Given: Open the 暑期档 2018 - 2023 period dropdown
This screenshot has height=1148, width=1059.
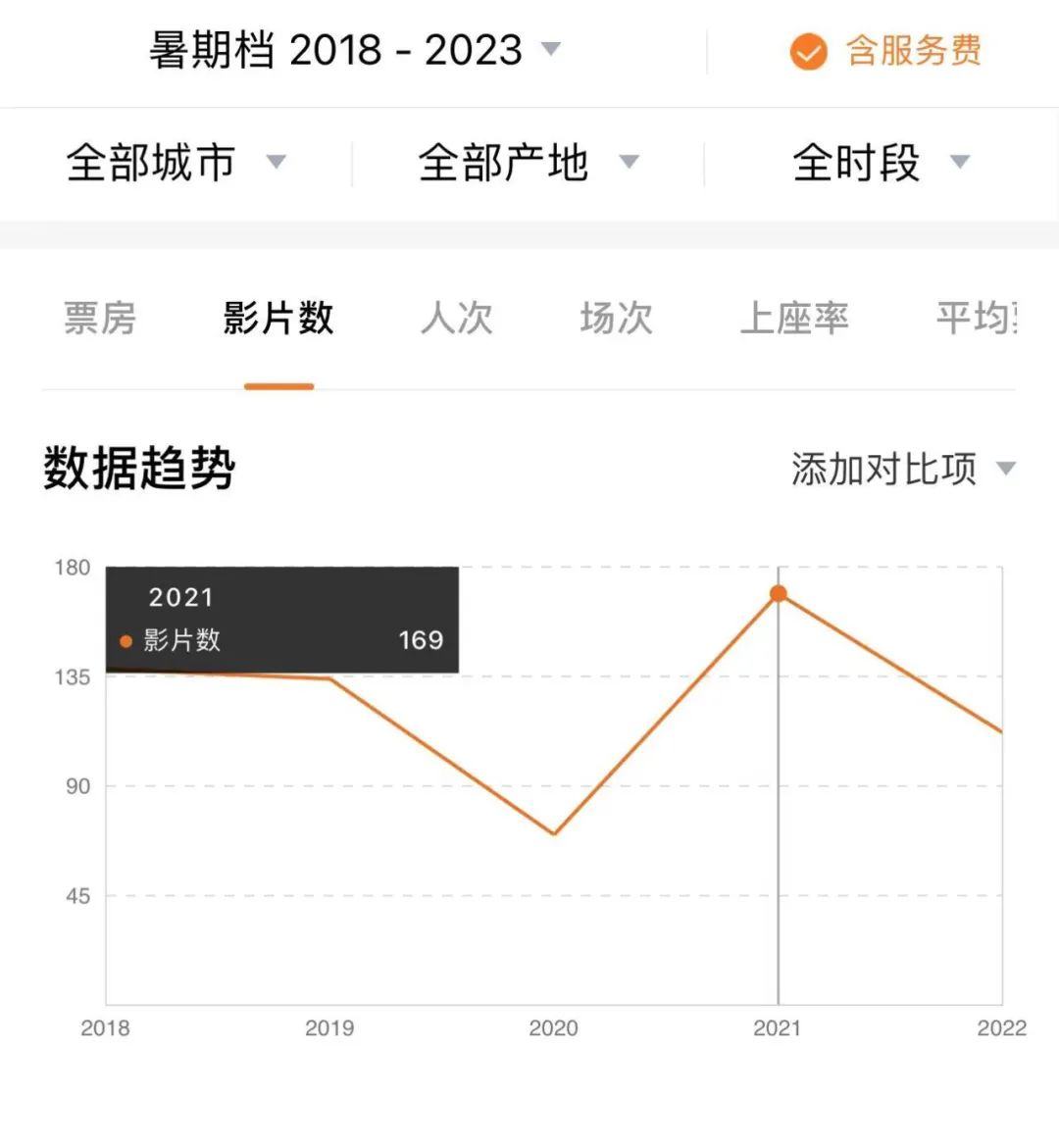Looking at the screenshot, I should (x=355, y=51).
